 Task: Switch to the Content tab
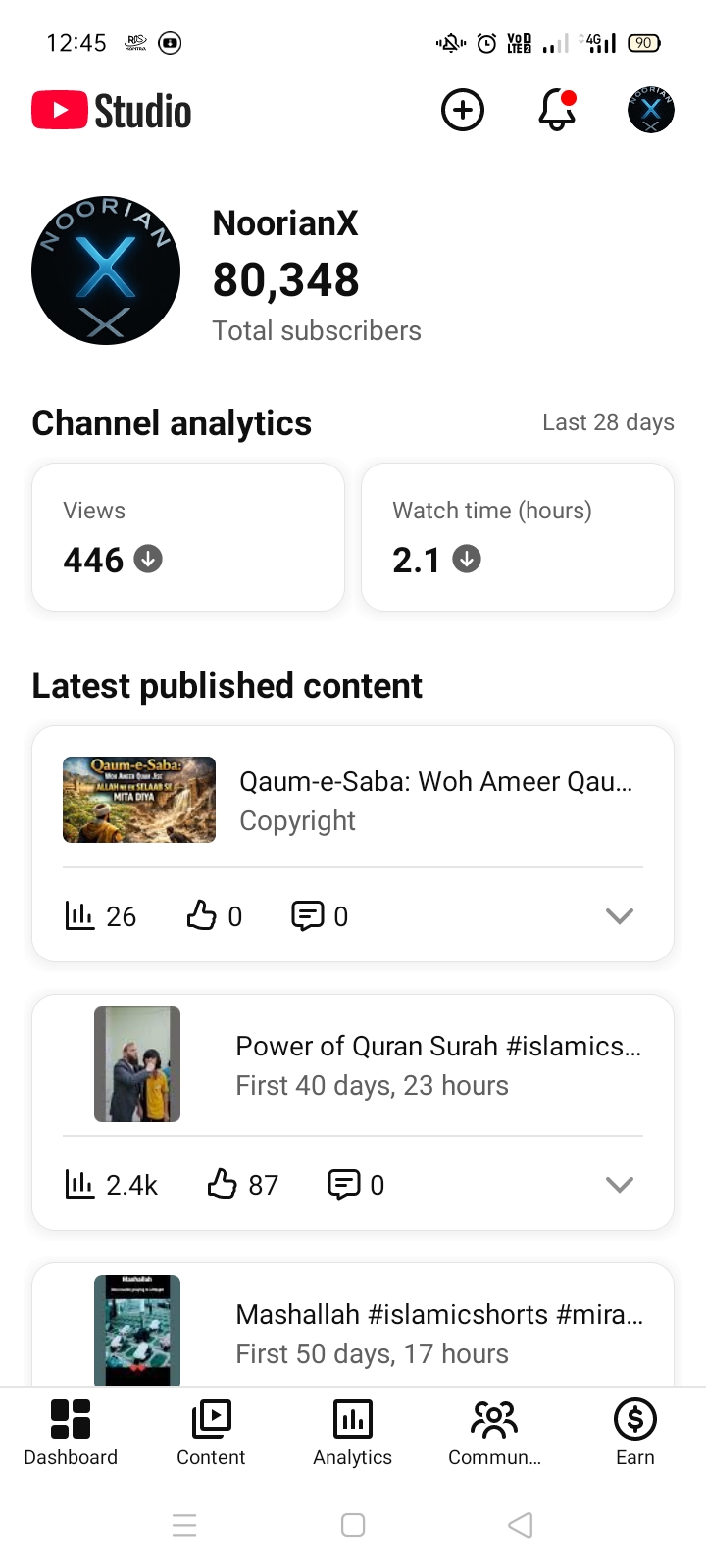tap(211, 1432)
